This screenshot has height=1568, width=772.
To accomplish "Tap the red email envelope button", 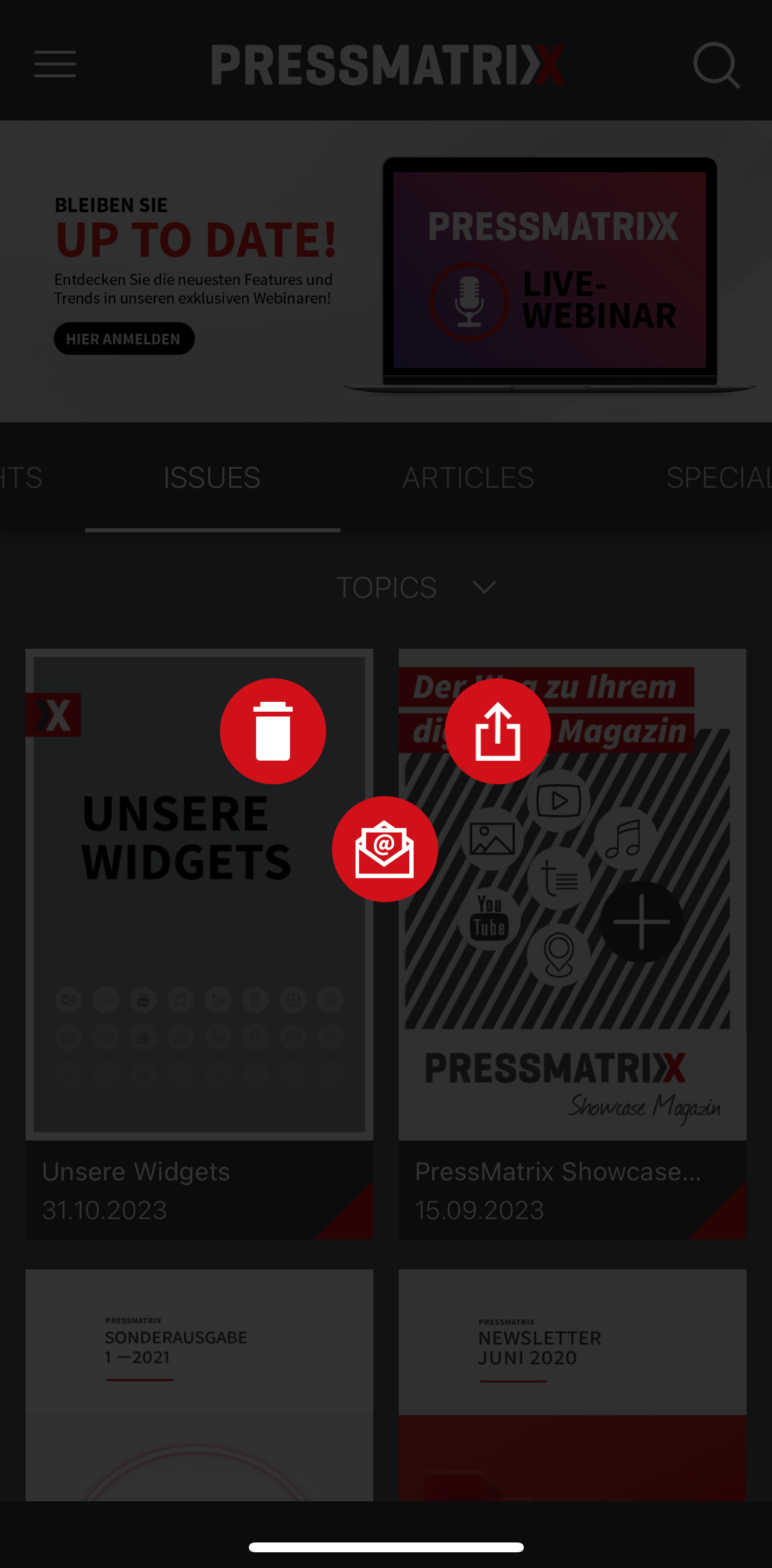I will 384,848.
